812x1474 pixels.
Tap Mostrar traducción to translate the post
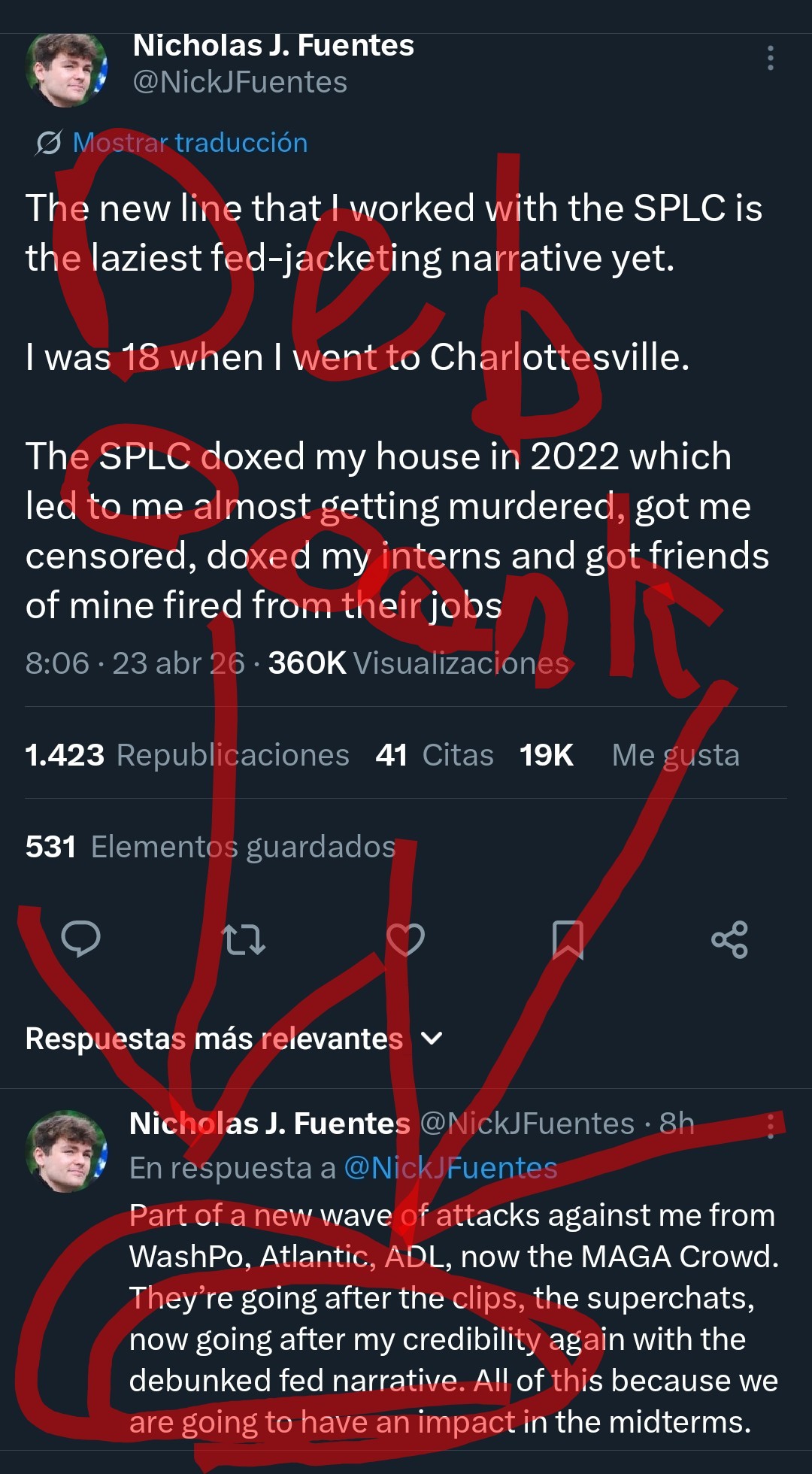[x=189, y=142]
